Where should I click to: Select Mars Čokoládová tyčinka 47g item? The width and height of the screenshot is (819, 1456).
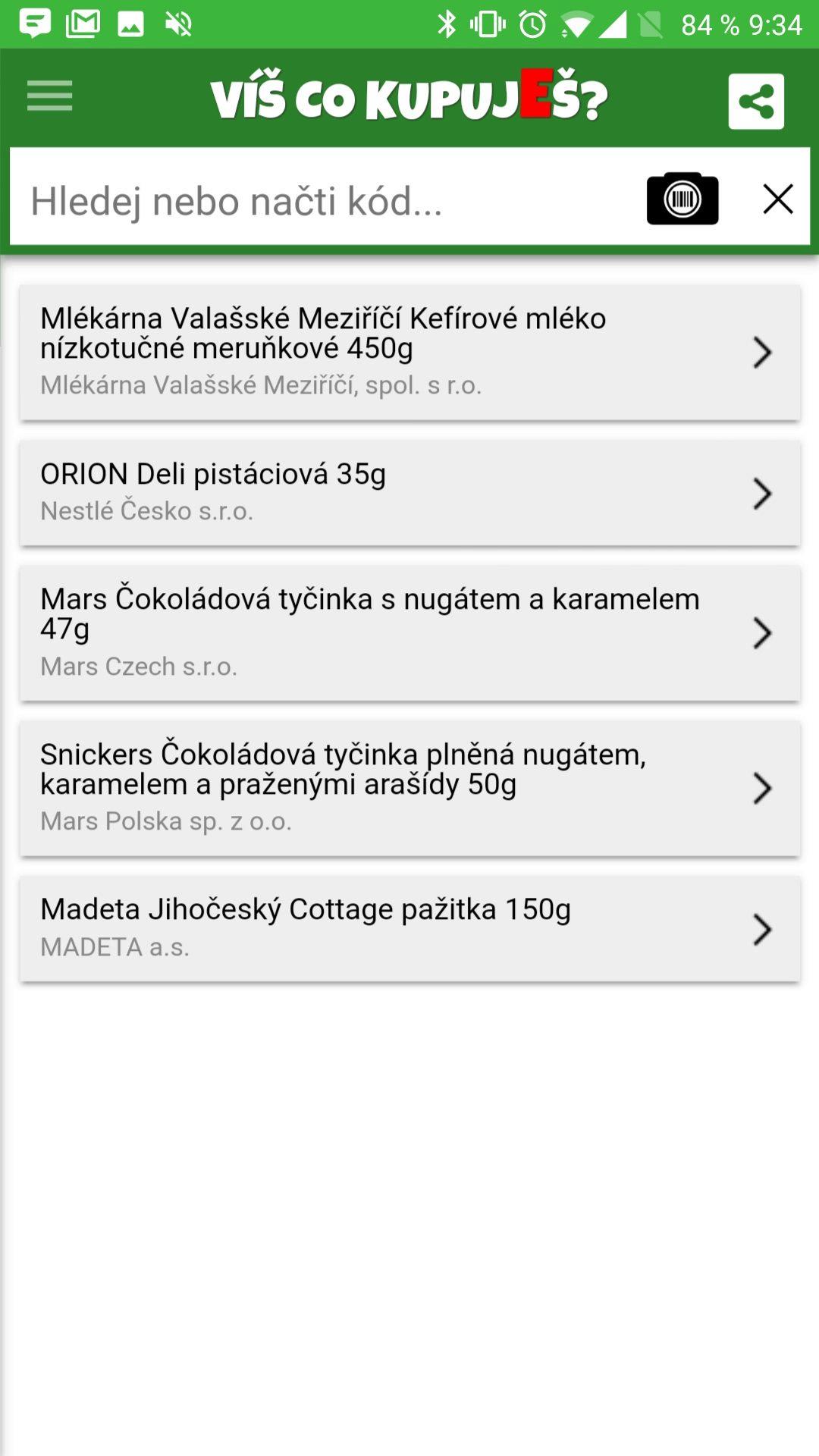pyautogui.click(x=409, y=632)
